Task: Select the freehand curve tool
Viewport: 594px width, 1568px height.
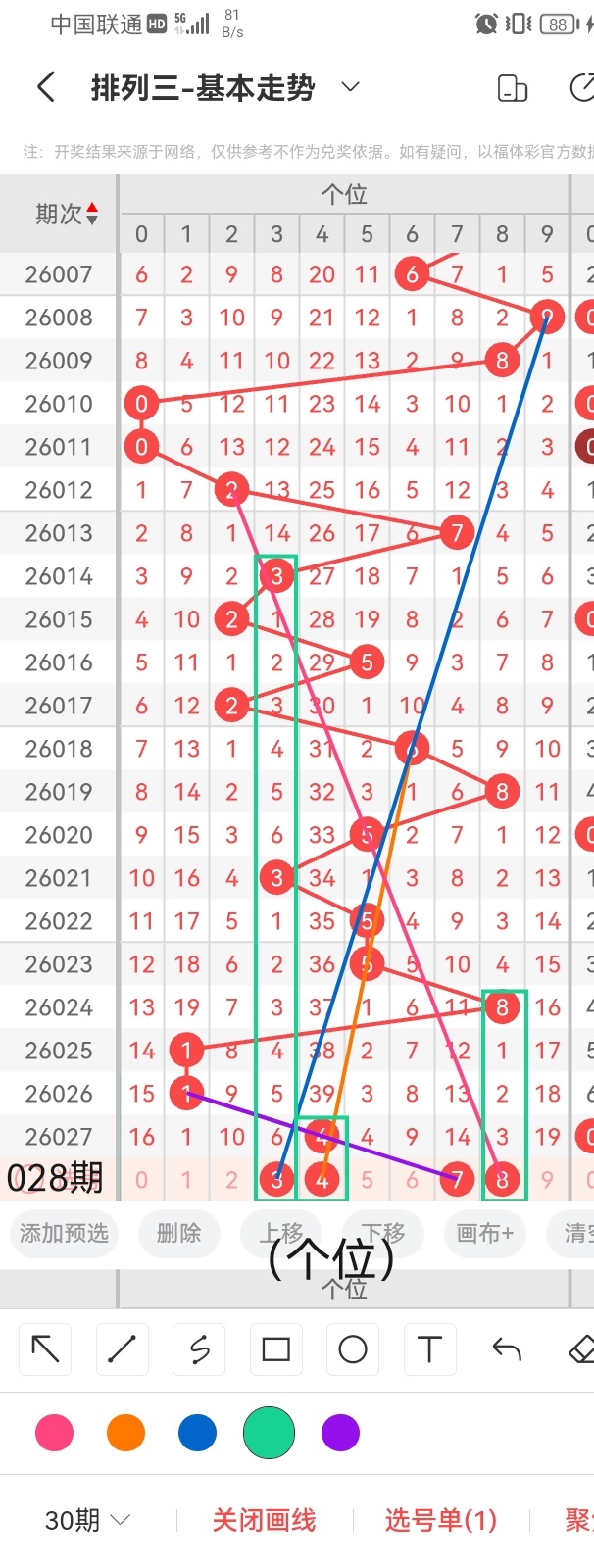Action: coord(199,1349)
